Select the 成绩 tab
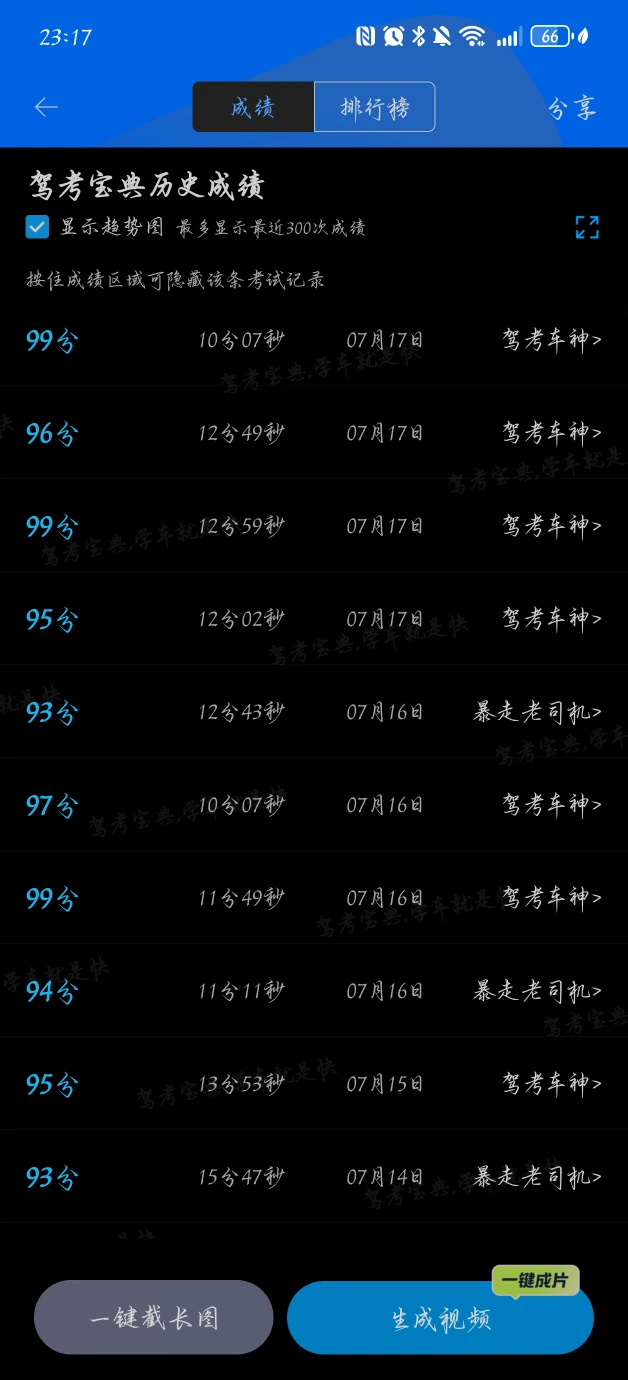 click(x=253, y=107)
